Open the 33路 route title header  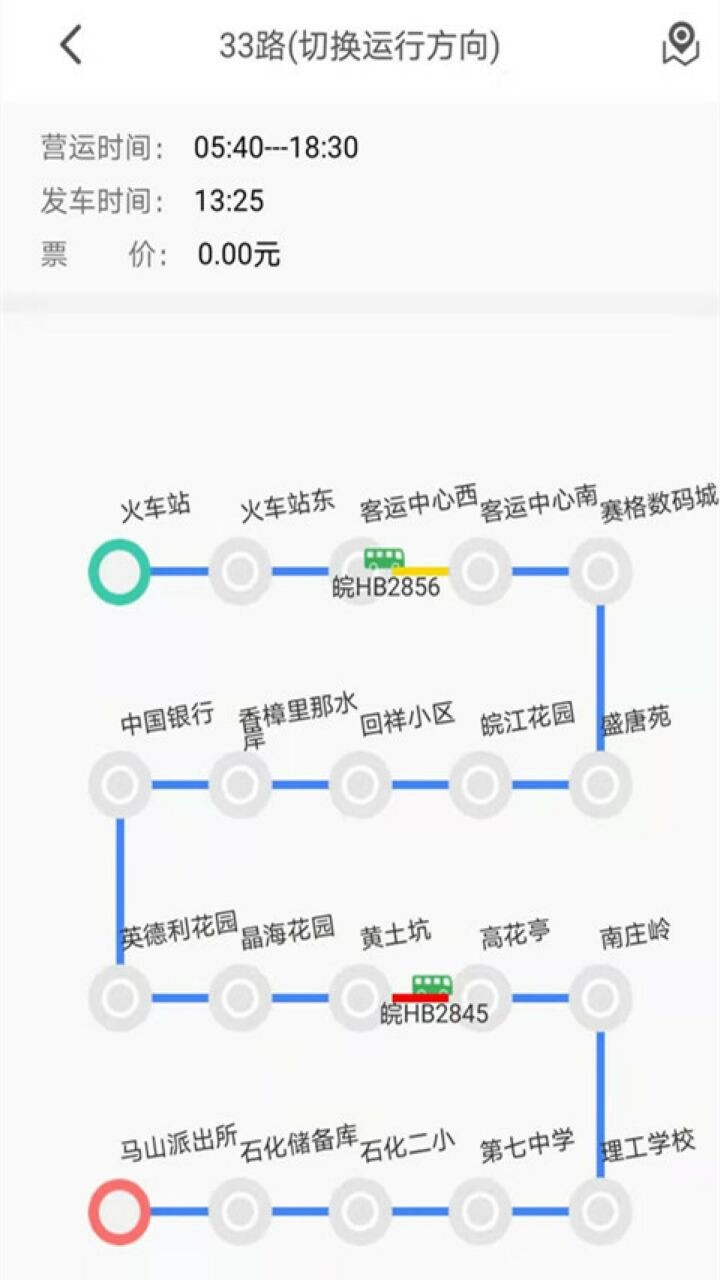(x=360, y=44)
